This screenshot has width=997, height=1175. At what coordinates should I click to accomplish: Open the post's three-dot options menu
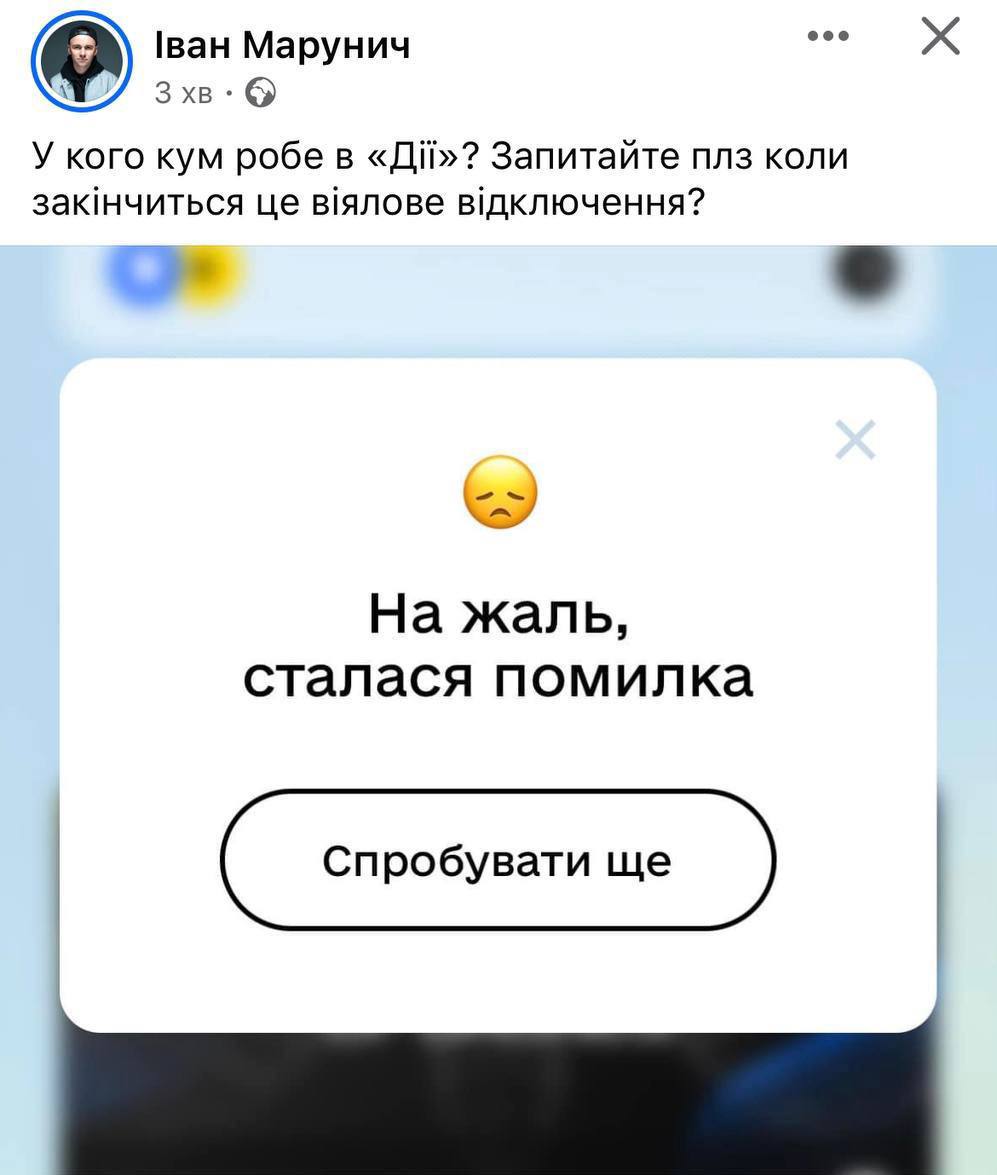coord(828,37)
